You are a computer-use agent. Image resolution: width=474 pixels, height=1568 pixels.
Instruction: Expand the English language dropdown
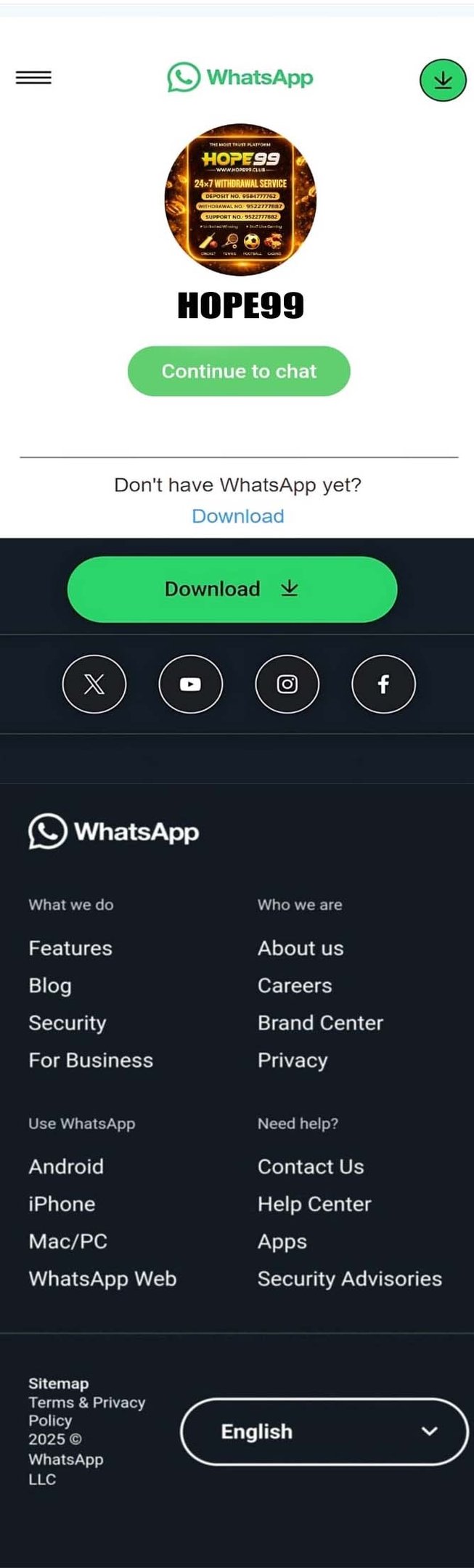tap(324, 1432)
